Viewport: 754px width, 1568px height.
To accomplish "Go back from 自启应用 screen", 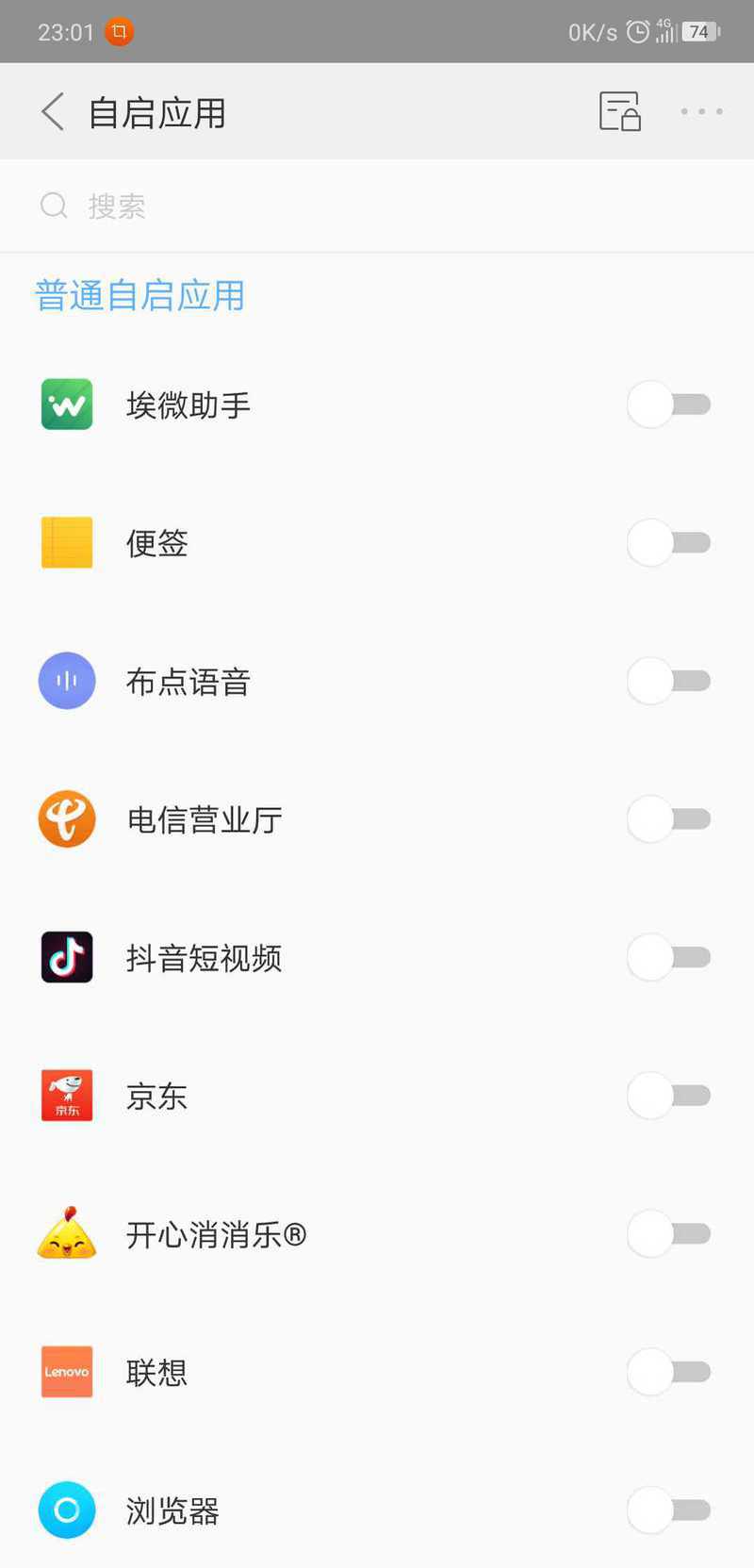I will [53, 111].
